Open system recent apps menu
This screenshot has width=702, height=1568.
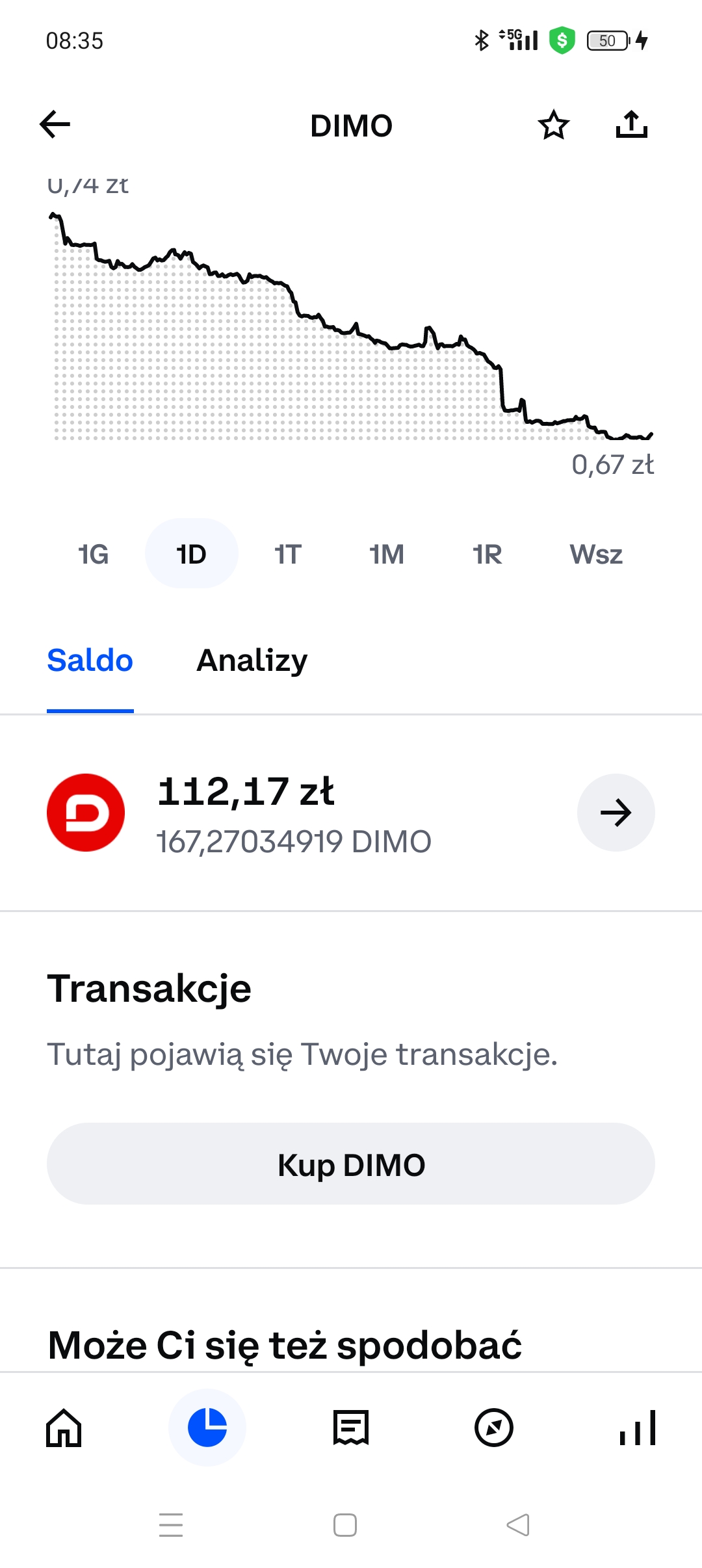(x=171, y=1525)
